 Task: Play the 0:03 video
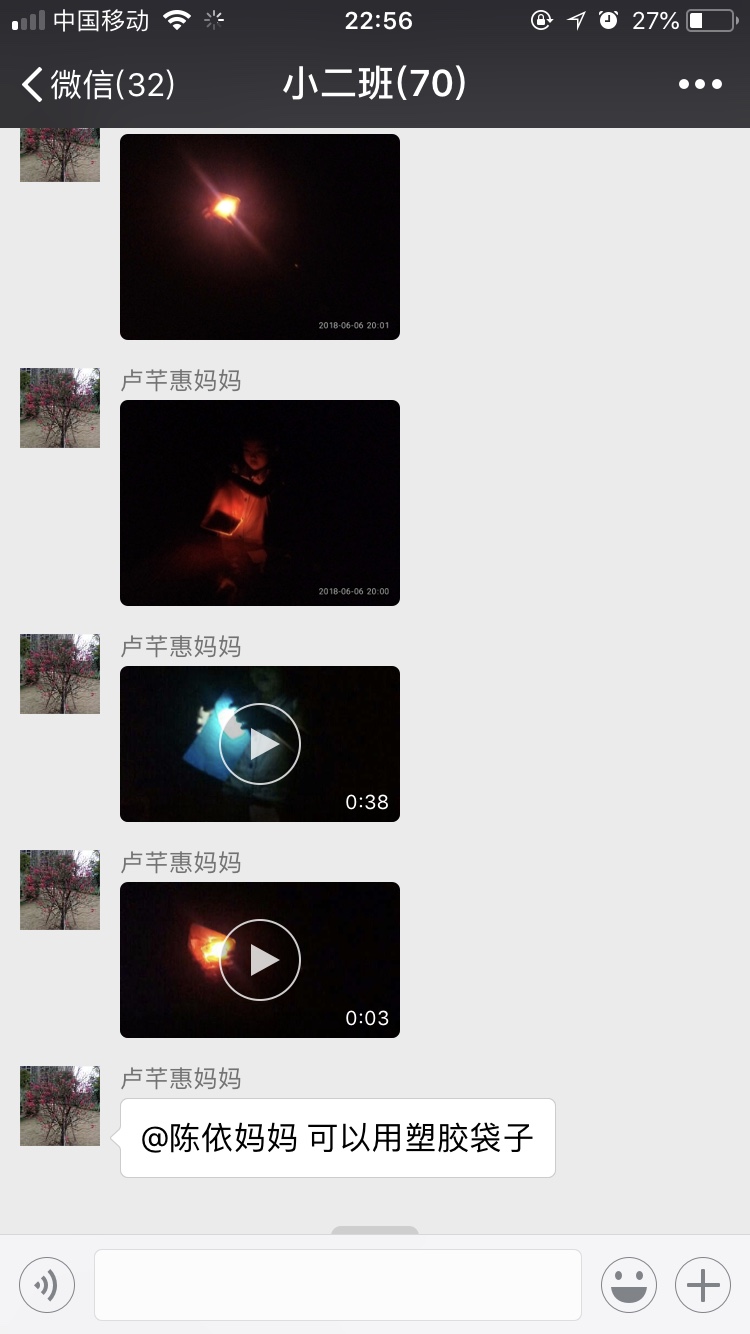pyautogui.click(x=260, y=960)
